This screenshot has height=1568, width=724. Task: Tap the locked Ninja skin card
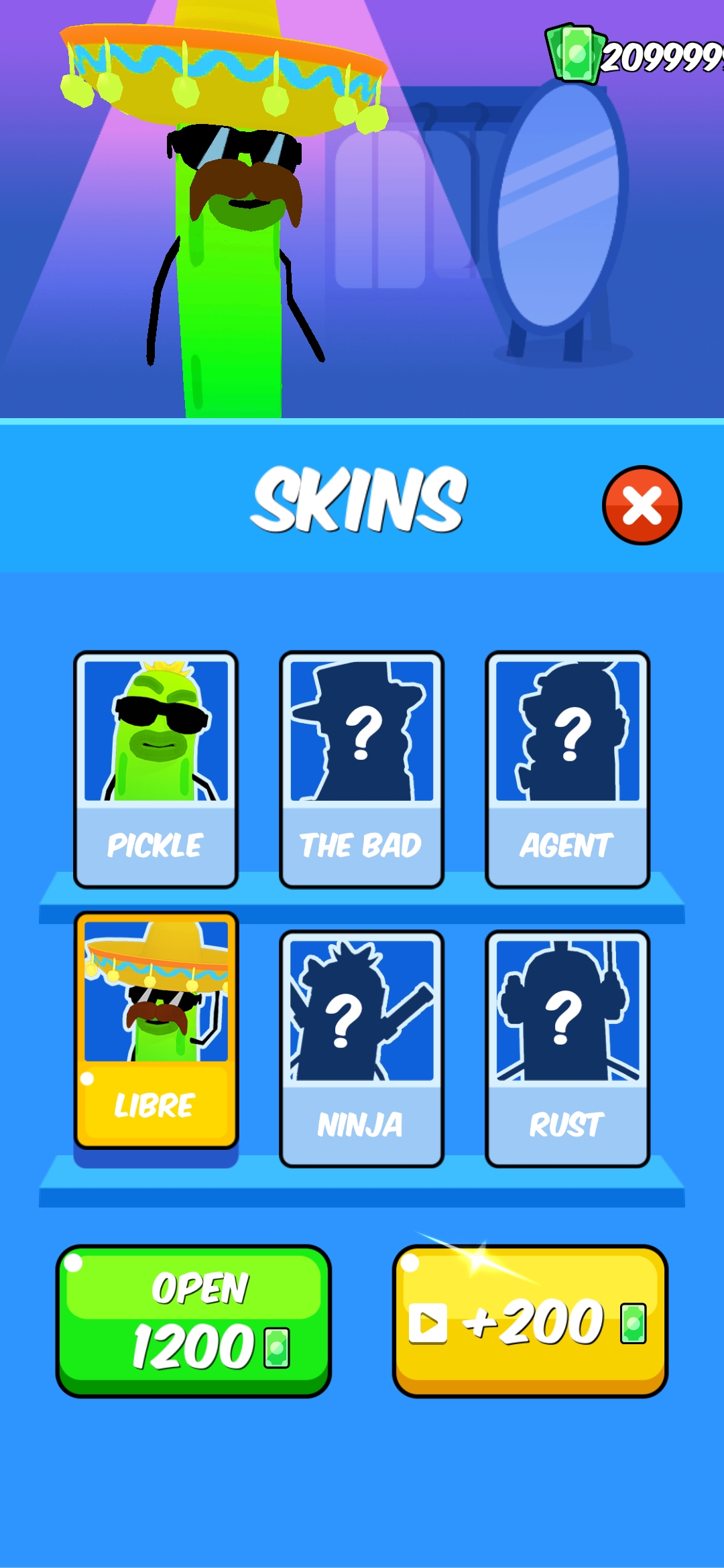[361, 1048]
